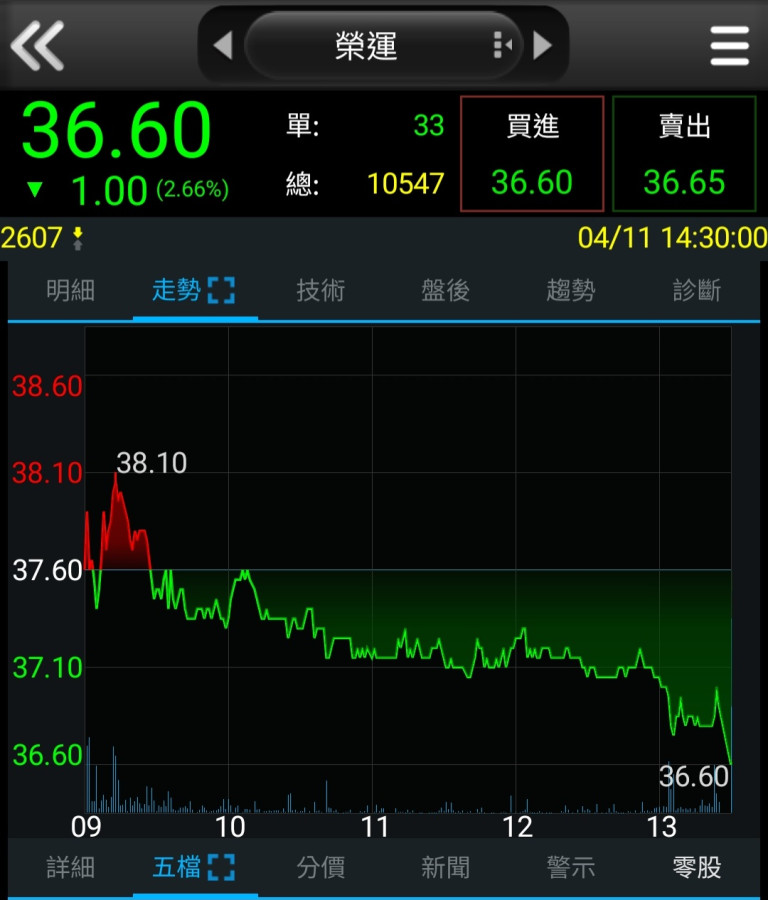Tap the 買進 buy button

click(x=532, y=153)
